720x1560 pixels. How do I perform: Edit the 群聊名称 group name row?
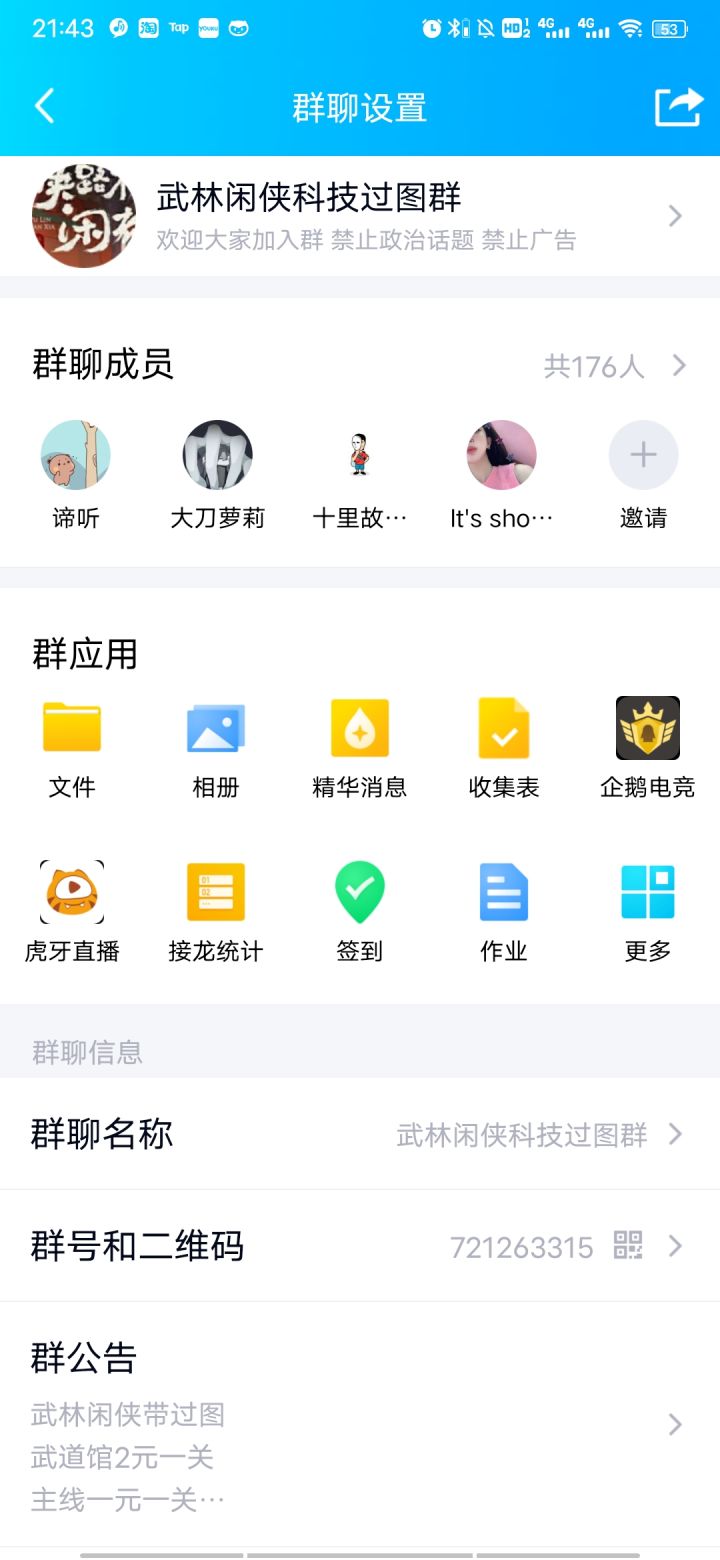tap(360, 1134)
